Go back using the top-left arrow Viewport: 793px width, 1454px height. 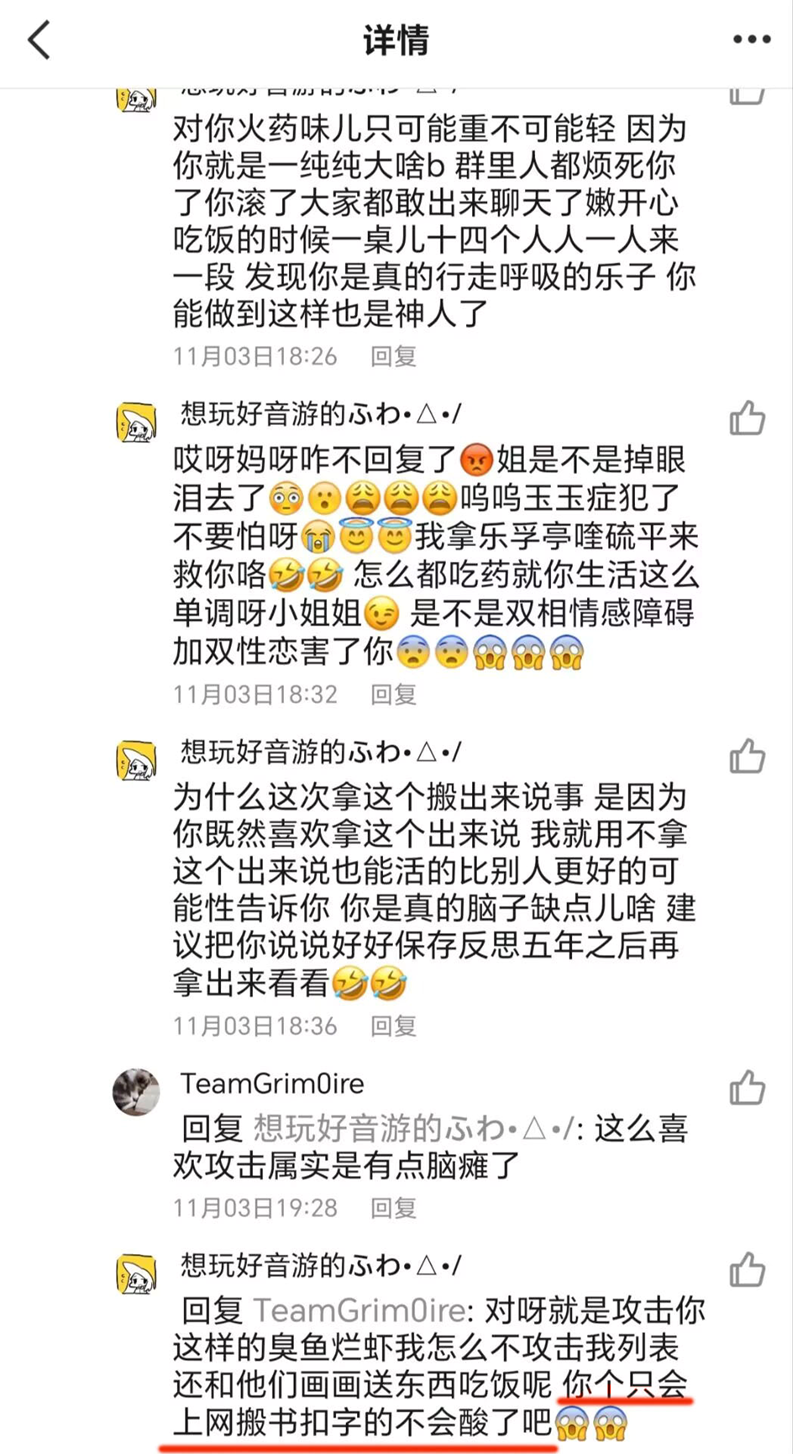coord(40,40)
